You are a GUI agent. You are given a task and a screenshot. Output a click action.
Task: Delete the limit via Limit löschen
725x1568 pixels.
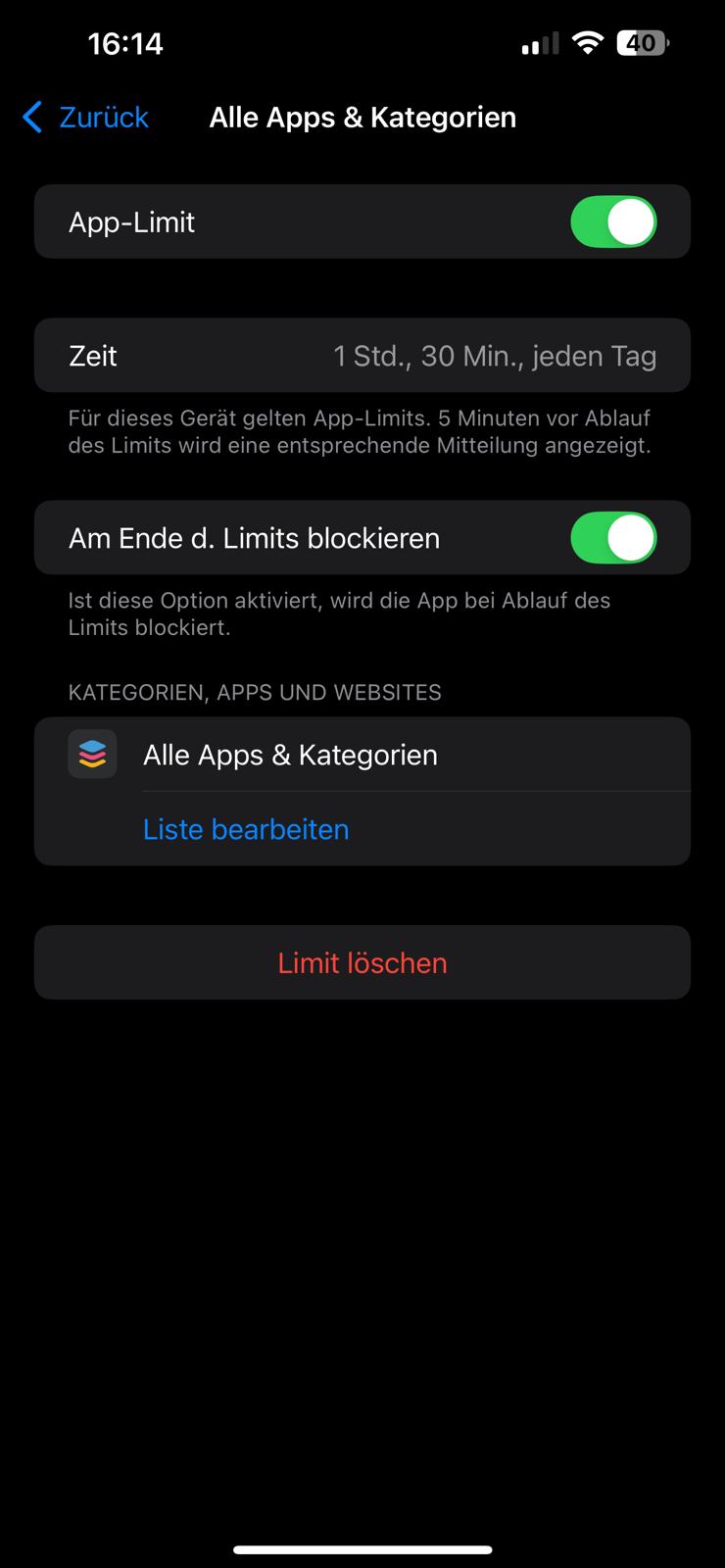pos(362,962)
